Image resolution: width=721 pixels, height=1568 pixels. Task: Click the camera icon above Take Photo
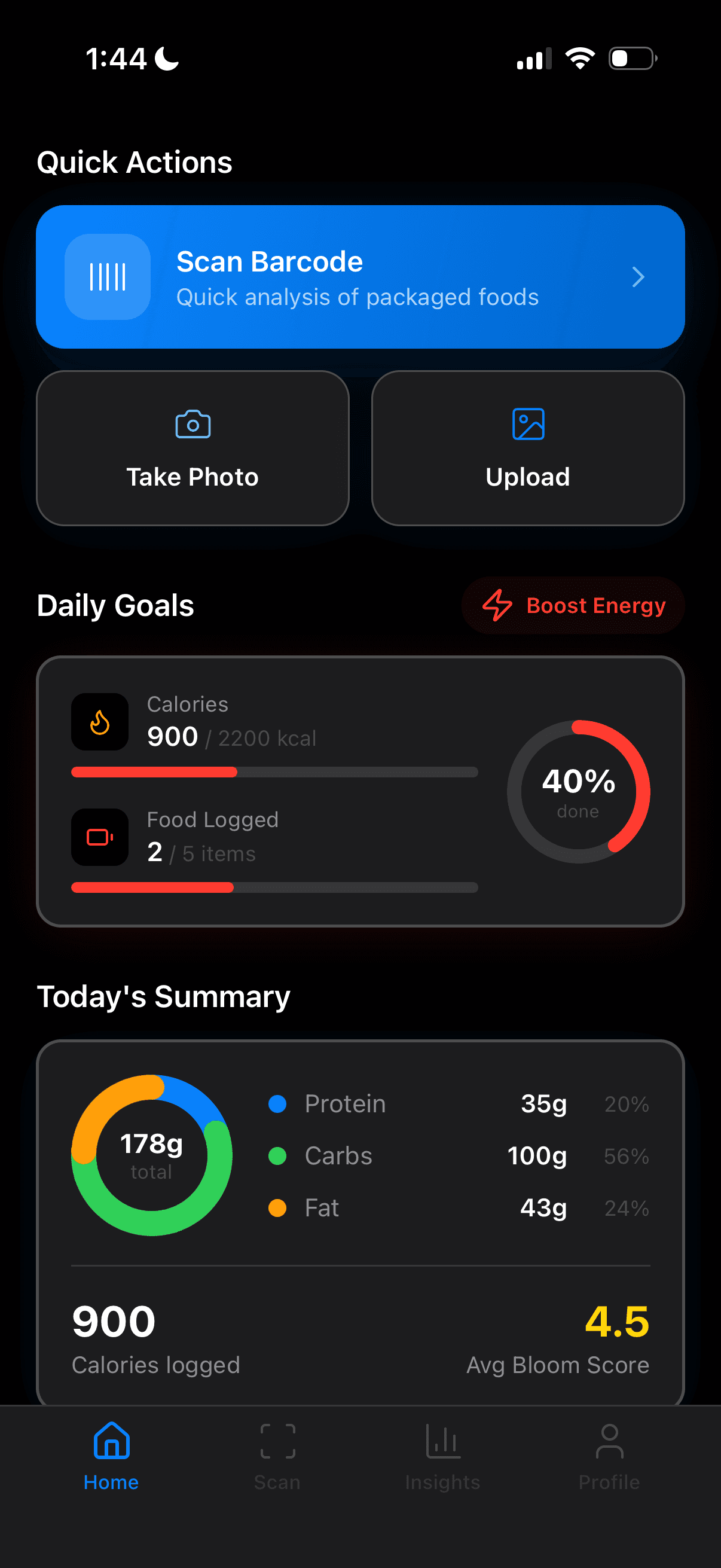pos(192,425)
